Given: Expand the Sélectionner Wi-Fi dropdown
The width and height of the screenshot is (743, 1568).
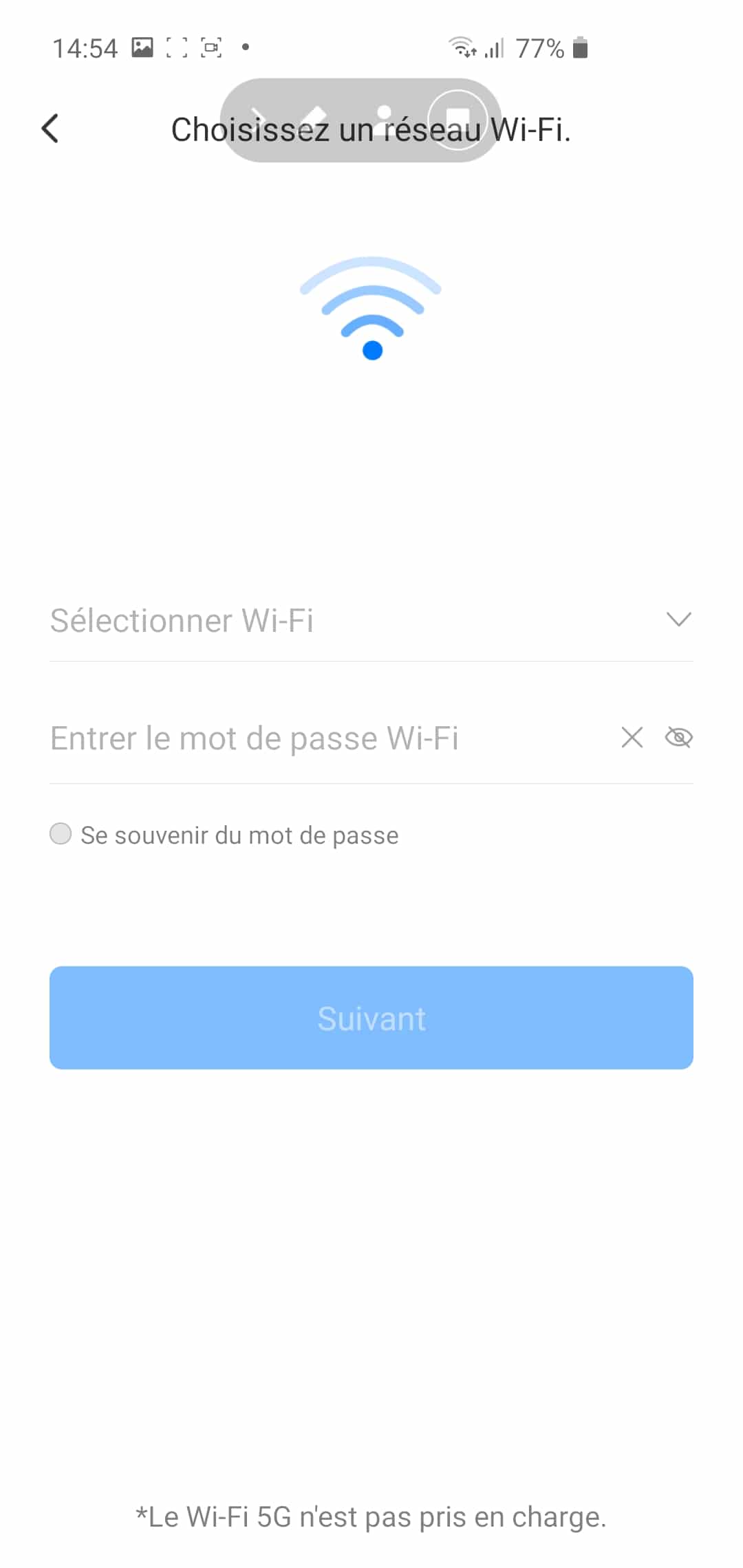Looking at the screenshot, I should pos(678,620).
